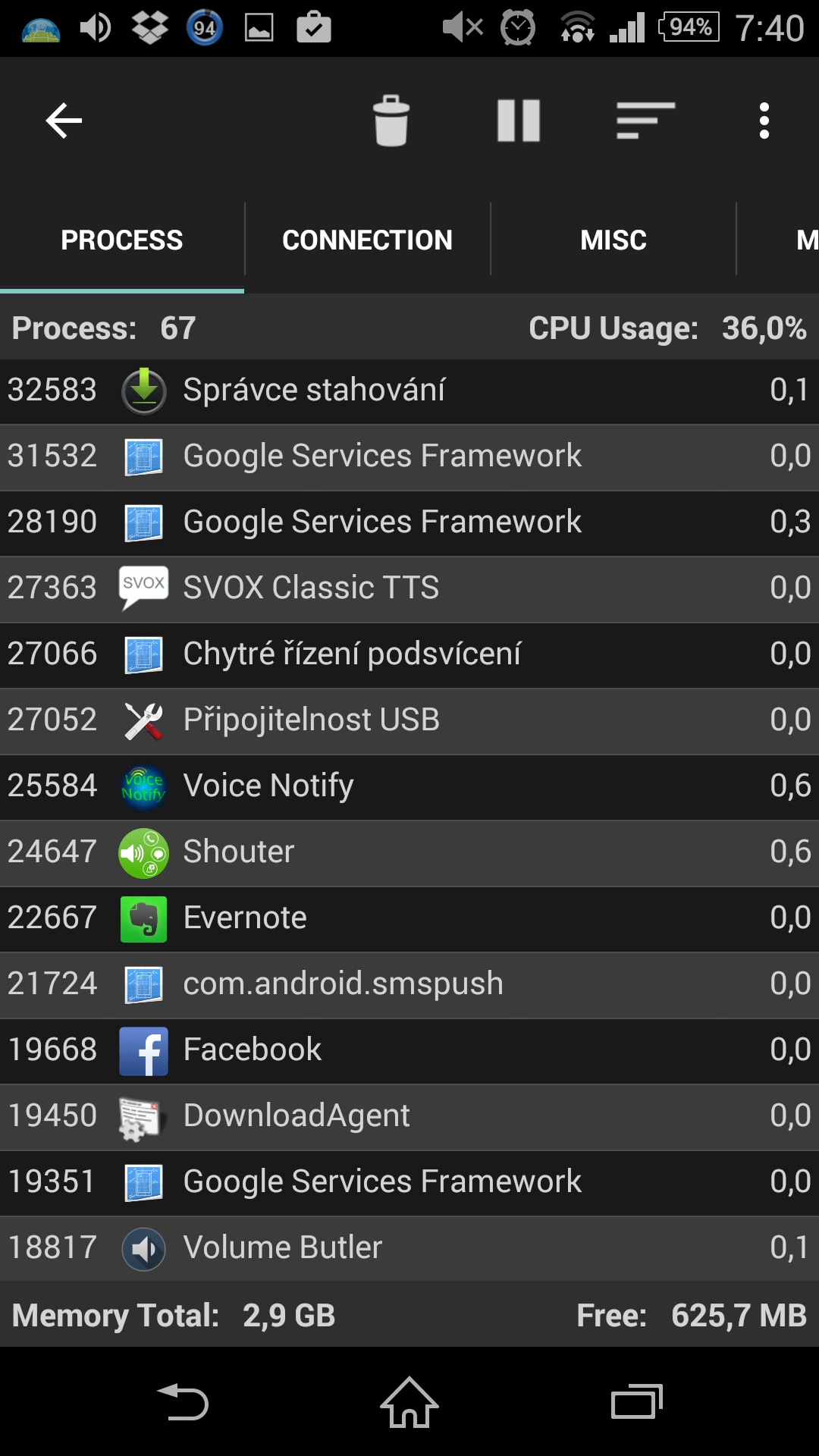
Task: Select the Připojitelnost USB process
Action: [409, 720]
